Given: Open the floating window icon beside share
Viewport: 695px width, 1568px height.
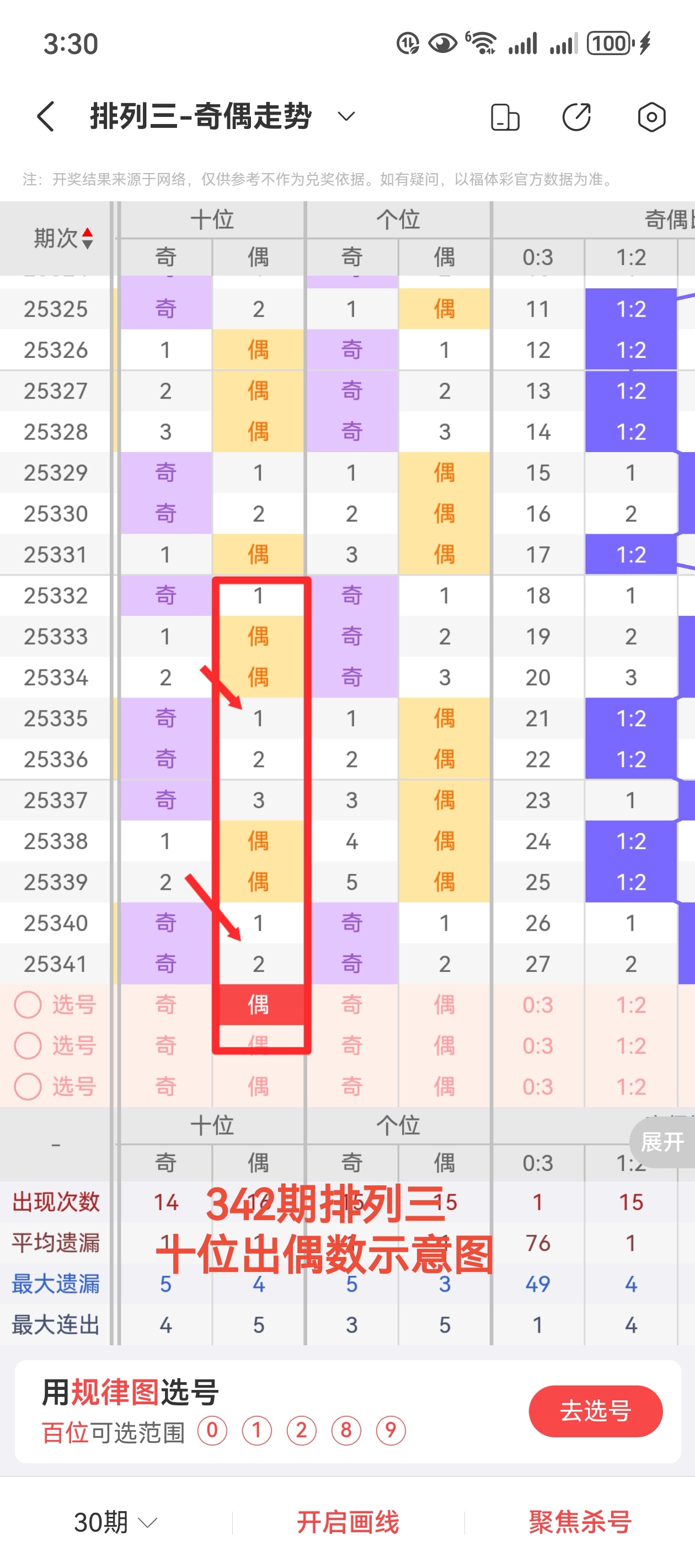Looking at the screenshot, I should pos(506,117).
